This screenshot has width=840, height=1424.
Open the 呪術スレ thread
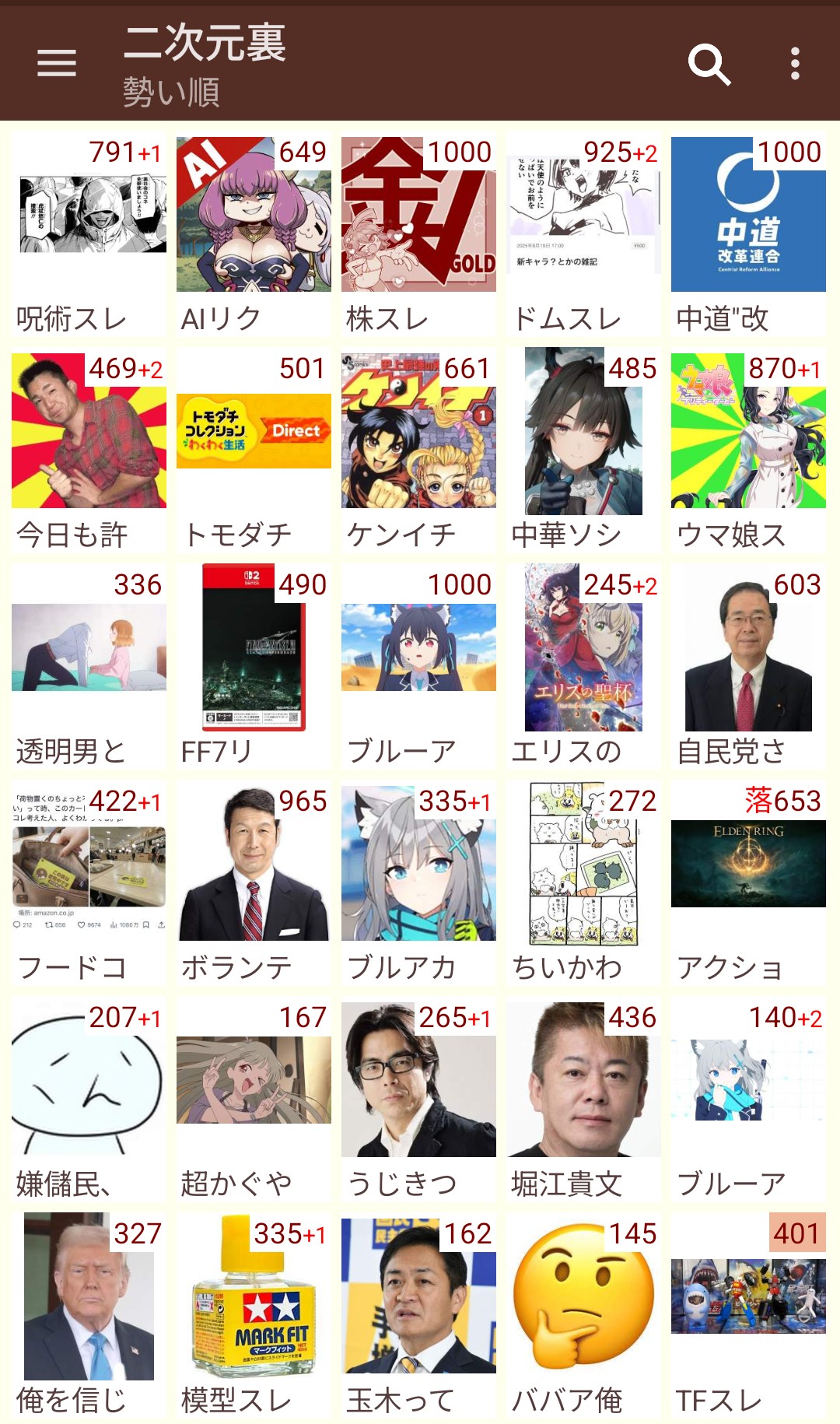89,233
